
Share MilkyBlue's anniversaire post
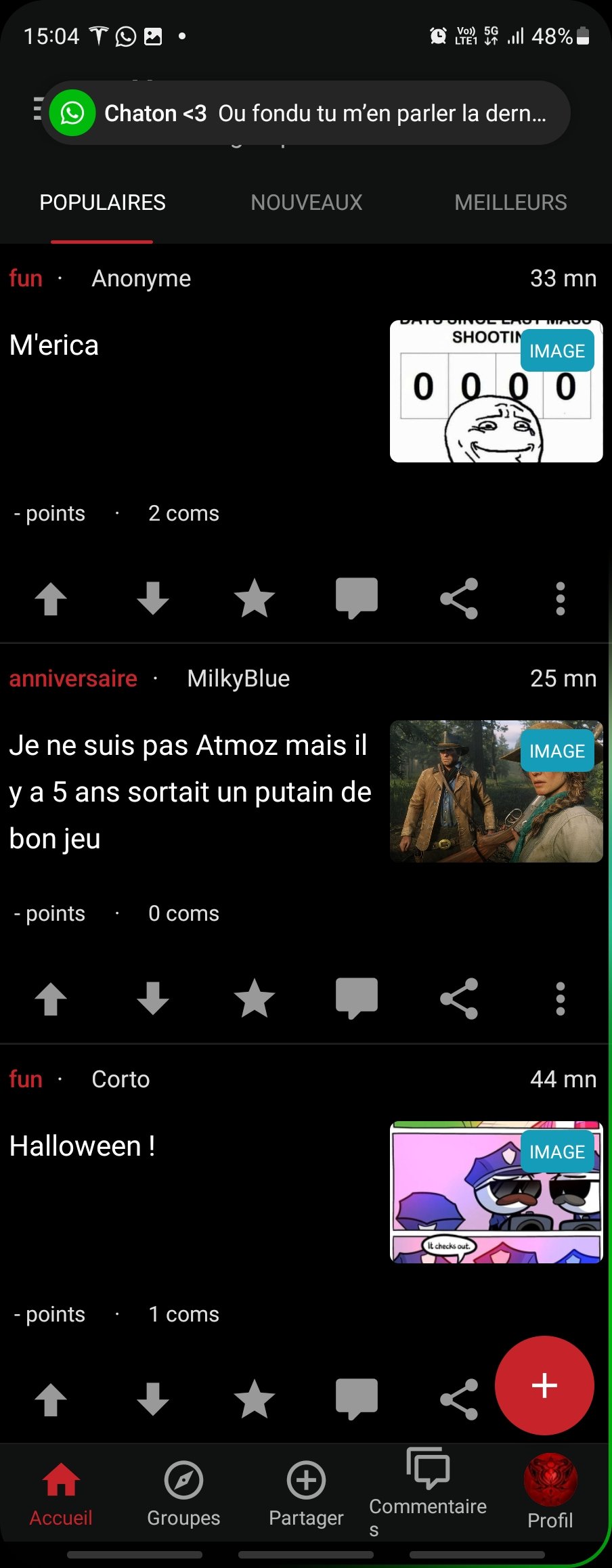click(459, 999)
